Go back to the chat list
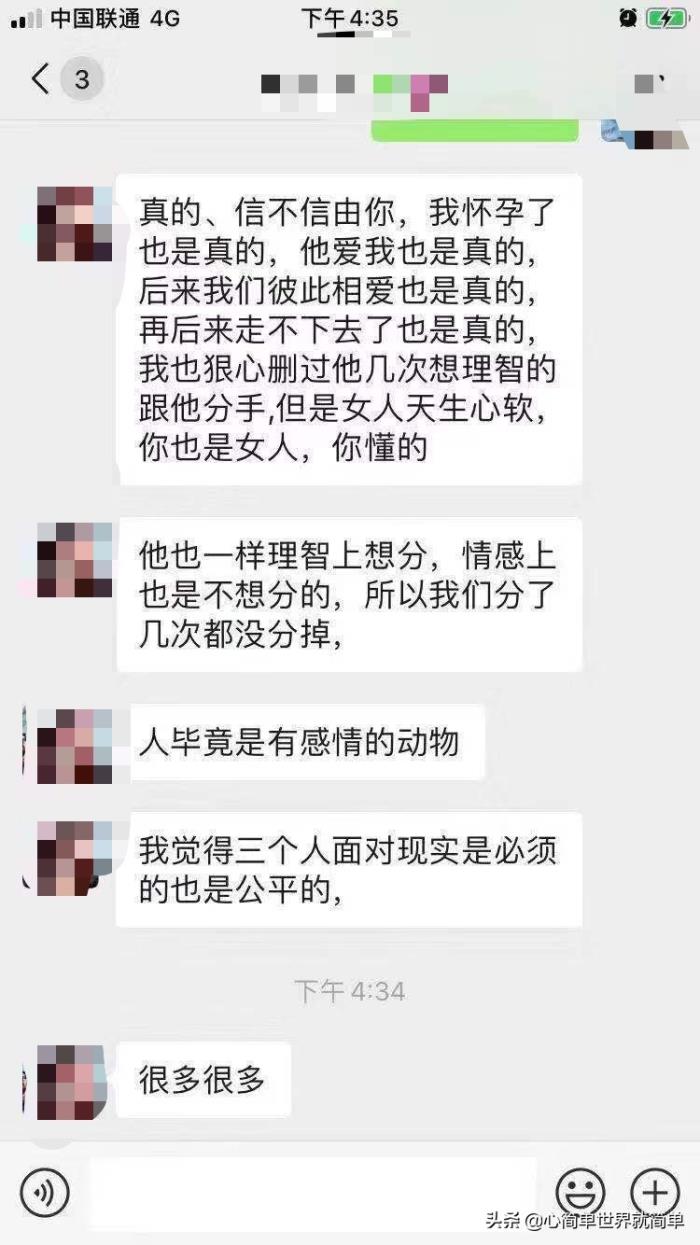 point(41,79)
